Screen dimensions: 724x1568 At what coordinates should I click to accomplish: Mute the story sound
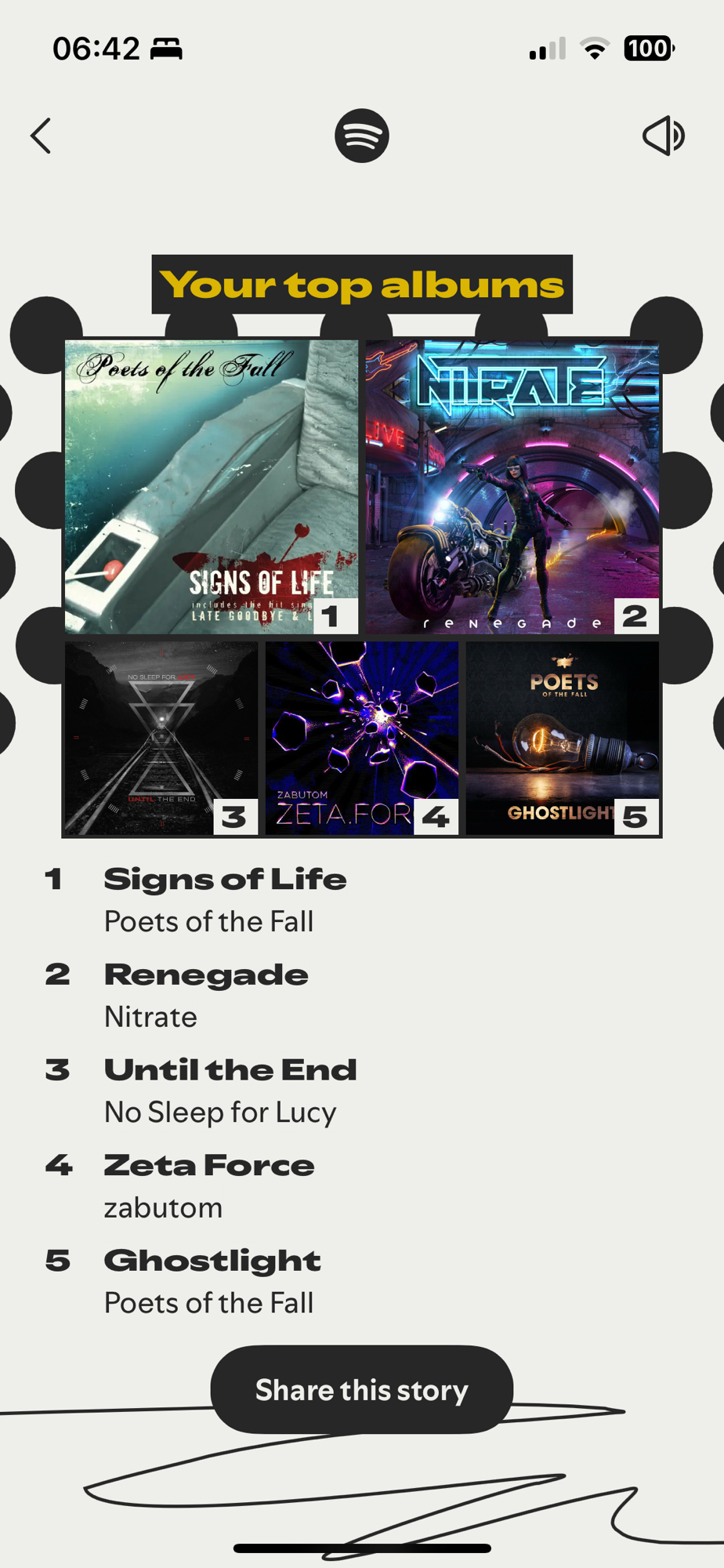pos(663,136)
